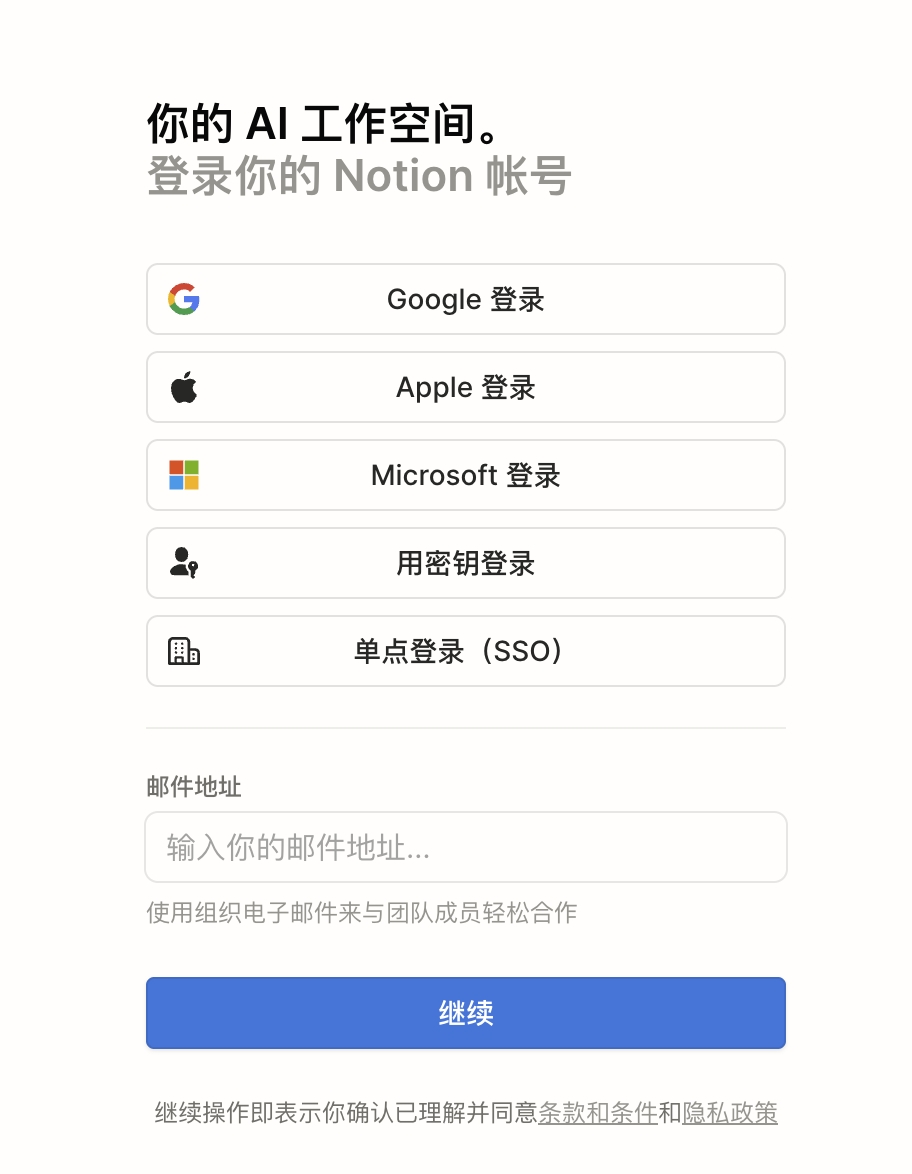Open 单点登录（SSO）sign-in
The height and width of the screenshot is (1174, 912).
465,650
